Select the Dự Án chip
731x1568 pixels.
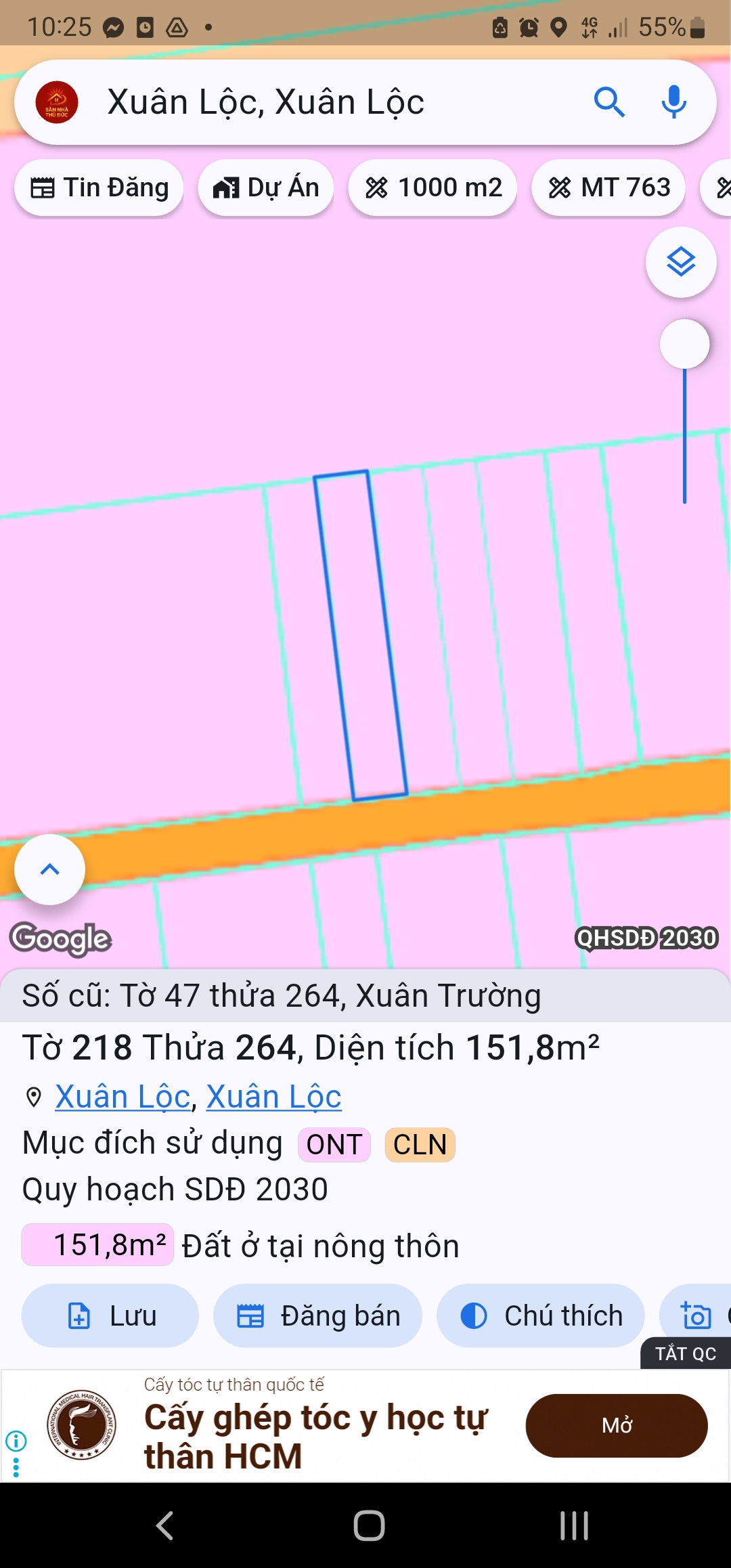[266, 188]
